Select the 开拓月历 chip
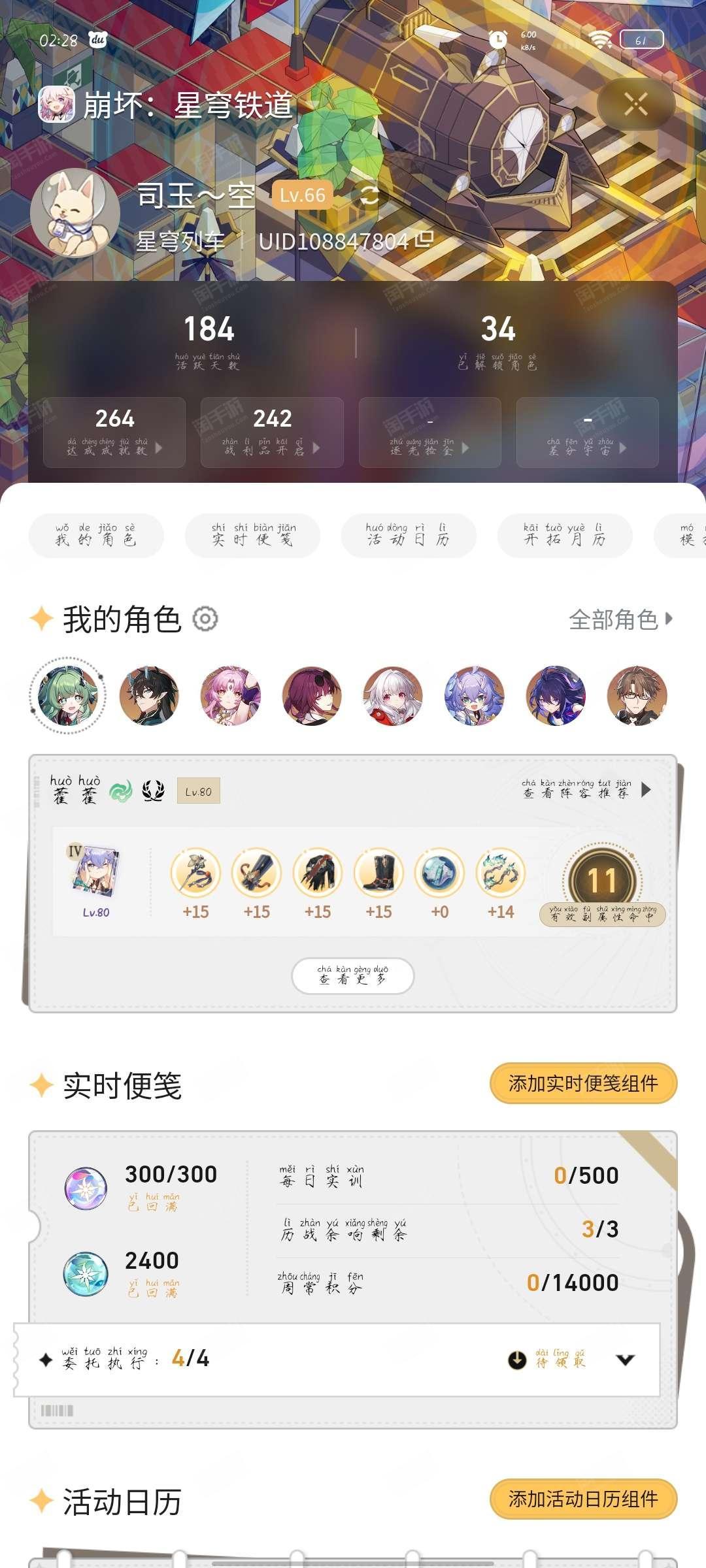 (565, 535)
